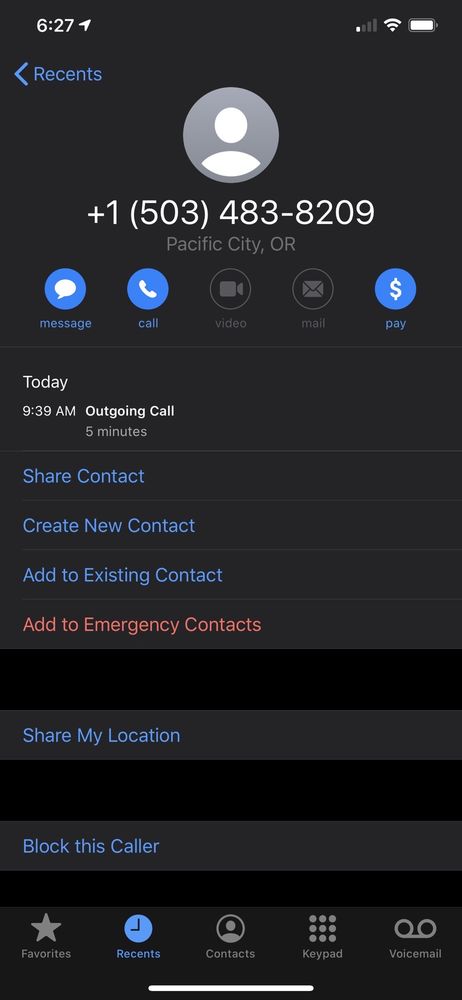
Task: Open Share My Location
Action: (x=231, y=735)
